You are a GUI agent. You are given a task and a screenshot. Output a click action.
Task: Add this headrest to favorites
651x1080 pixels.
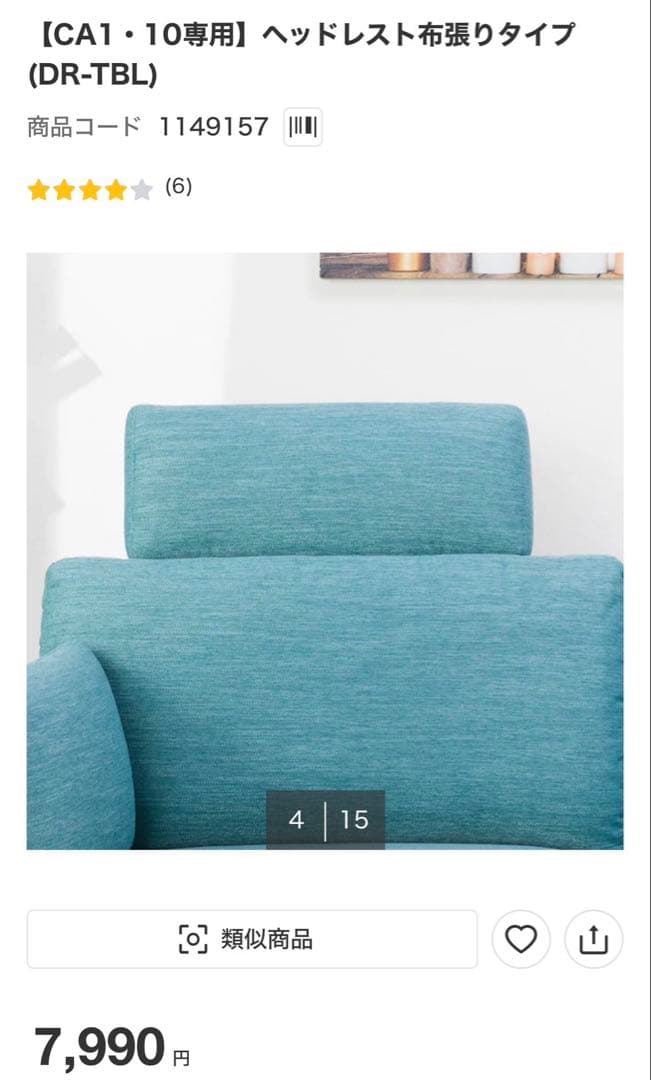pos(521,939)
